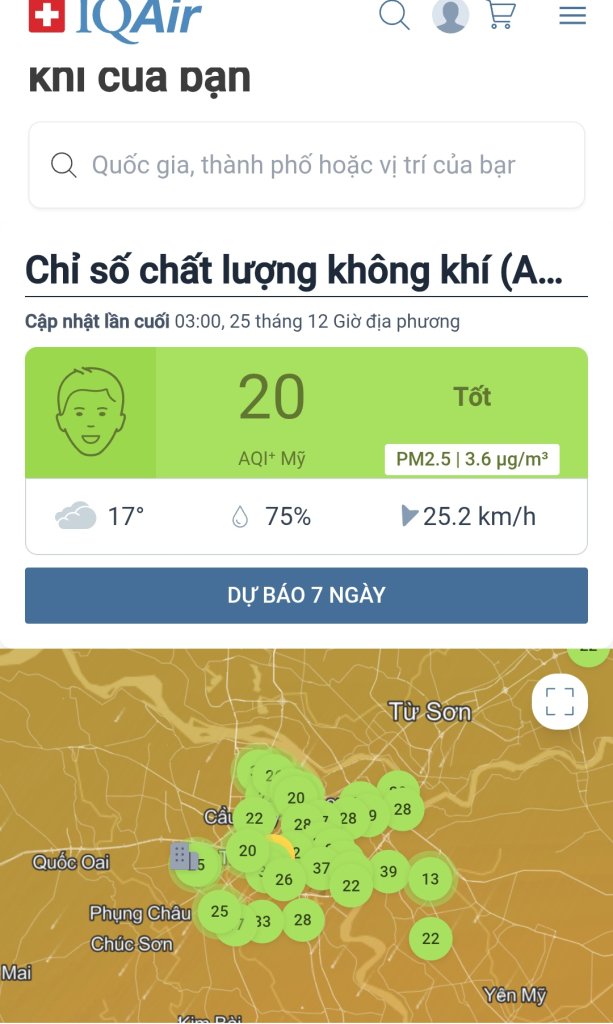Select the map station marker showing 33
This screenshot has width=613, height=1024.
click(262, 921)
